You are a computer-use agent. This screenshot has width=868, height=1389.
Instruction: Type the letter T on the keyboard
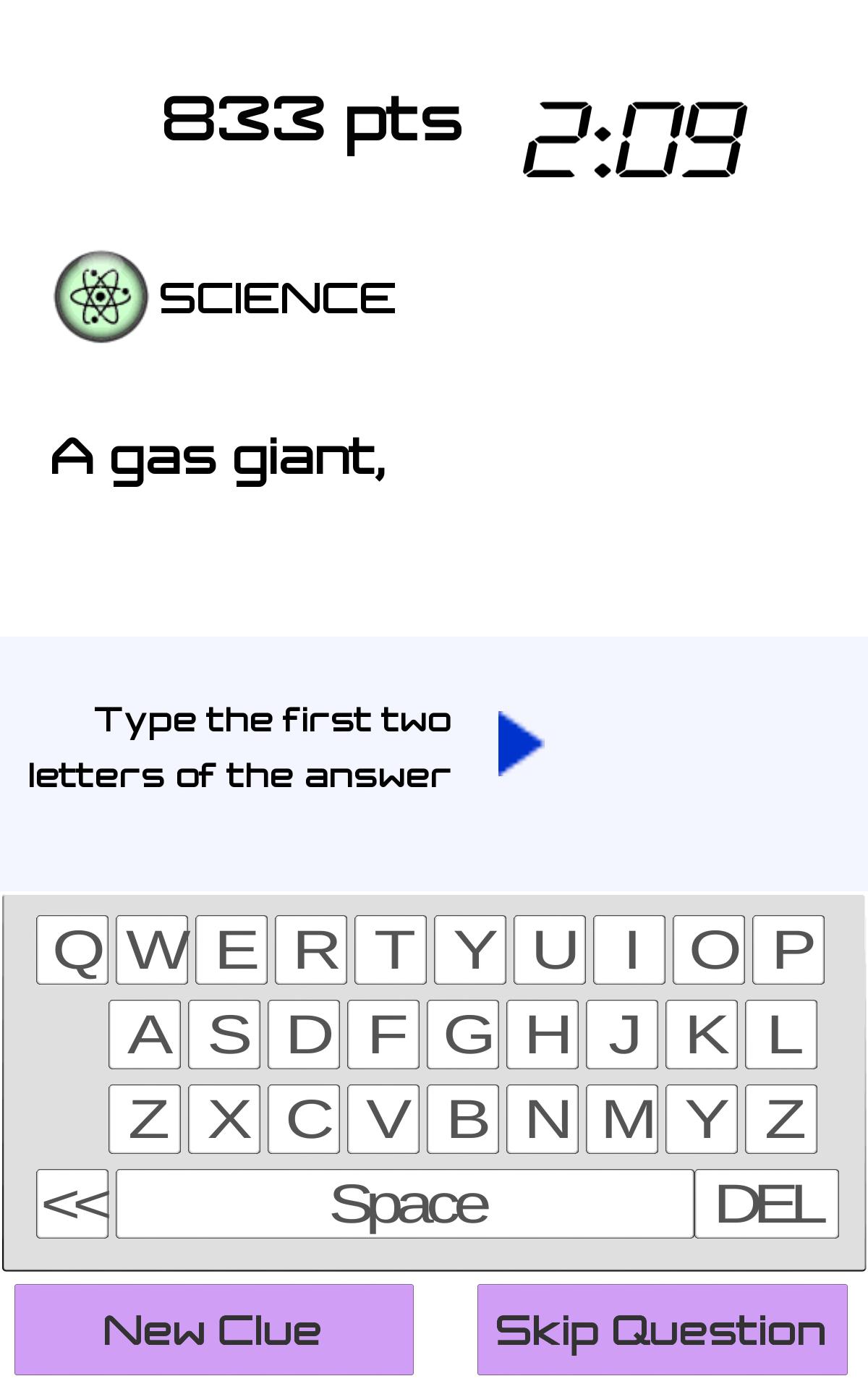(x=391, y=949)
